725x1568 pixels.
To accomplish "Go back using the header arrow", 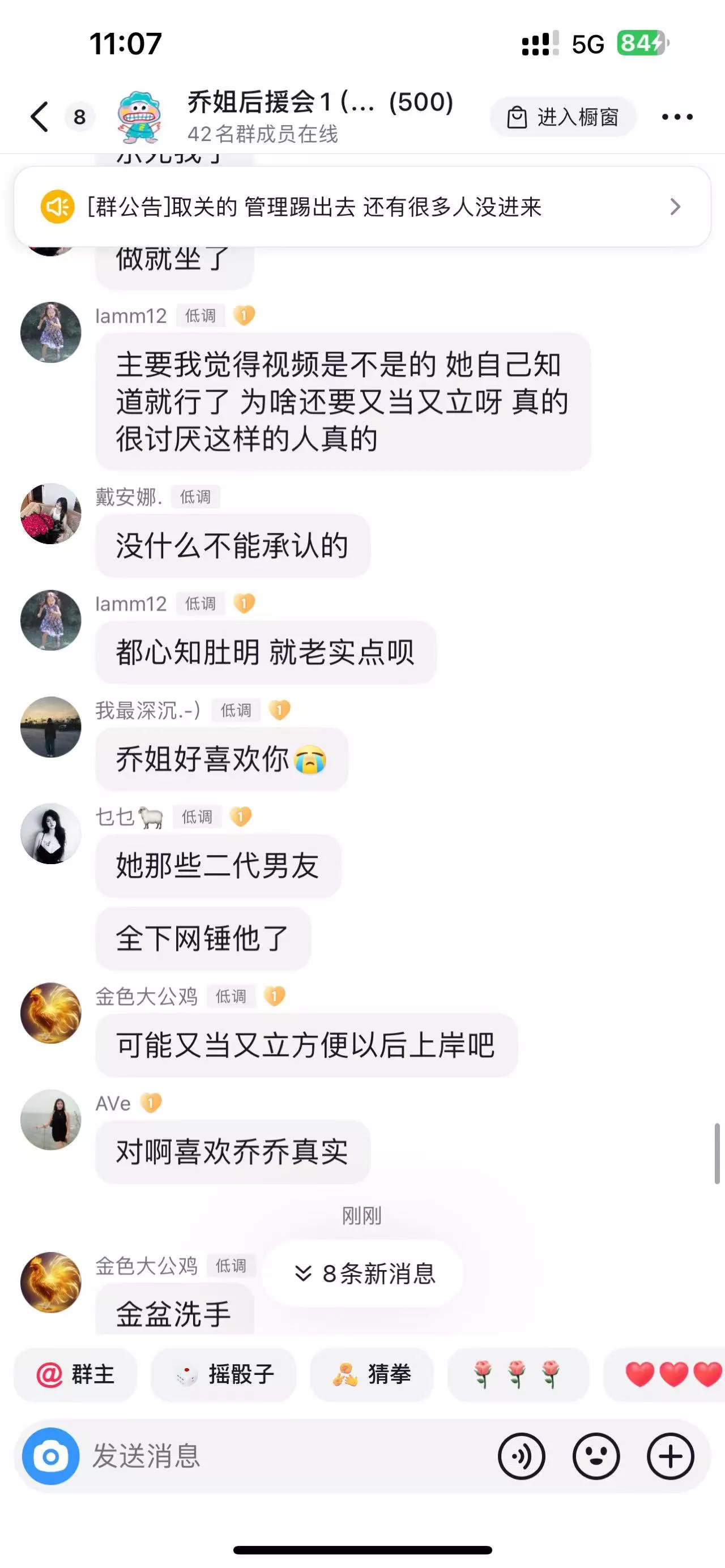I will (x=40, y=117).
